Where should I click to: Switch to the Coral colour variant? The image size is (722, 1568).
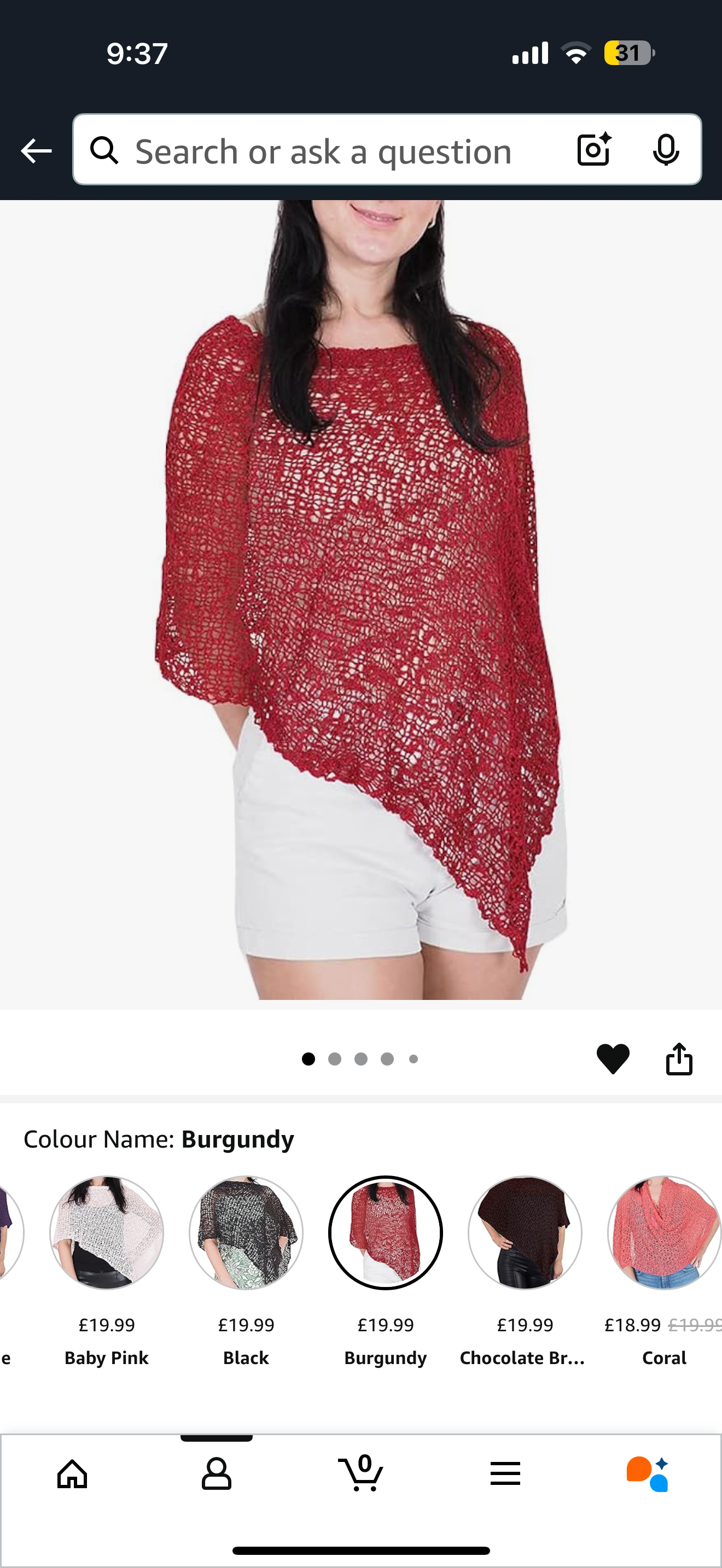point(663,1233)
